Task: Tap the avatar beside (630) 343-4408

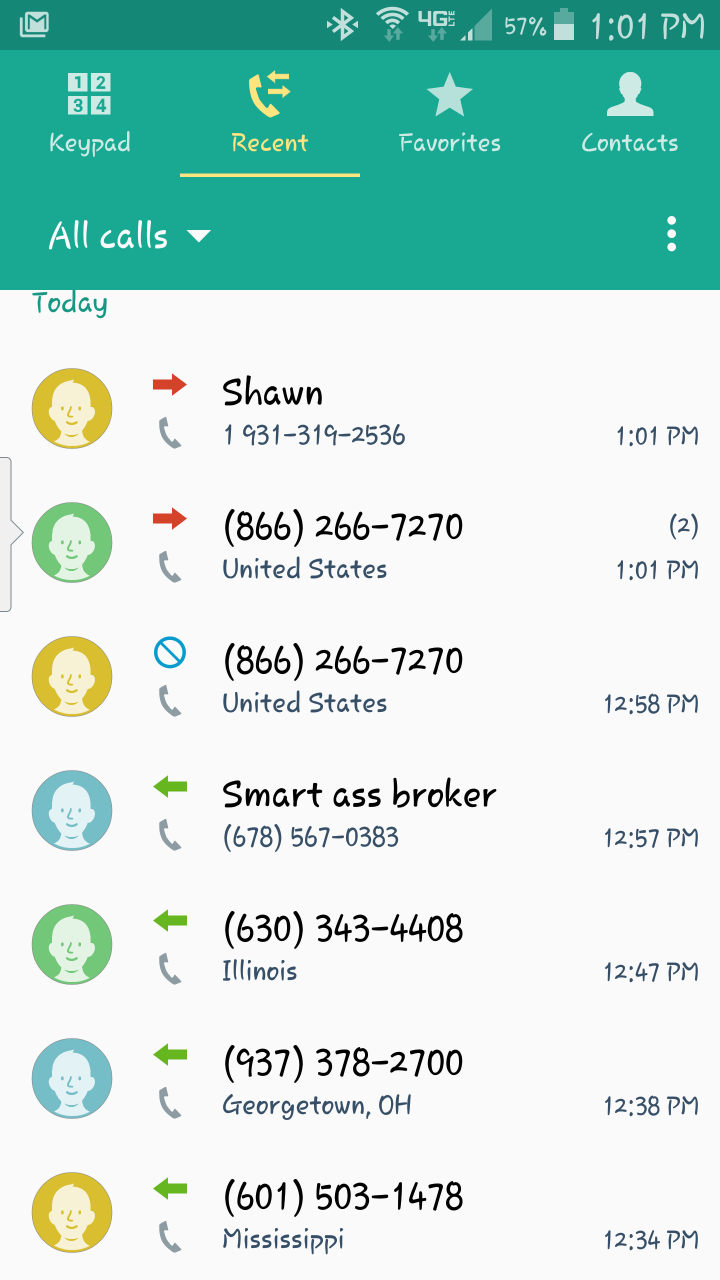Action: [x=72, y=944]
